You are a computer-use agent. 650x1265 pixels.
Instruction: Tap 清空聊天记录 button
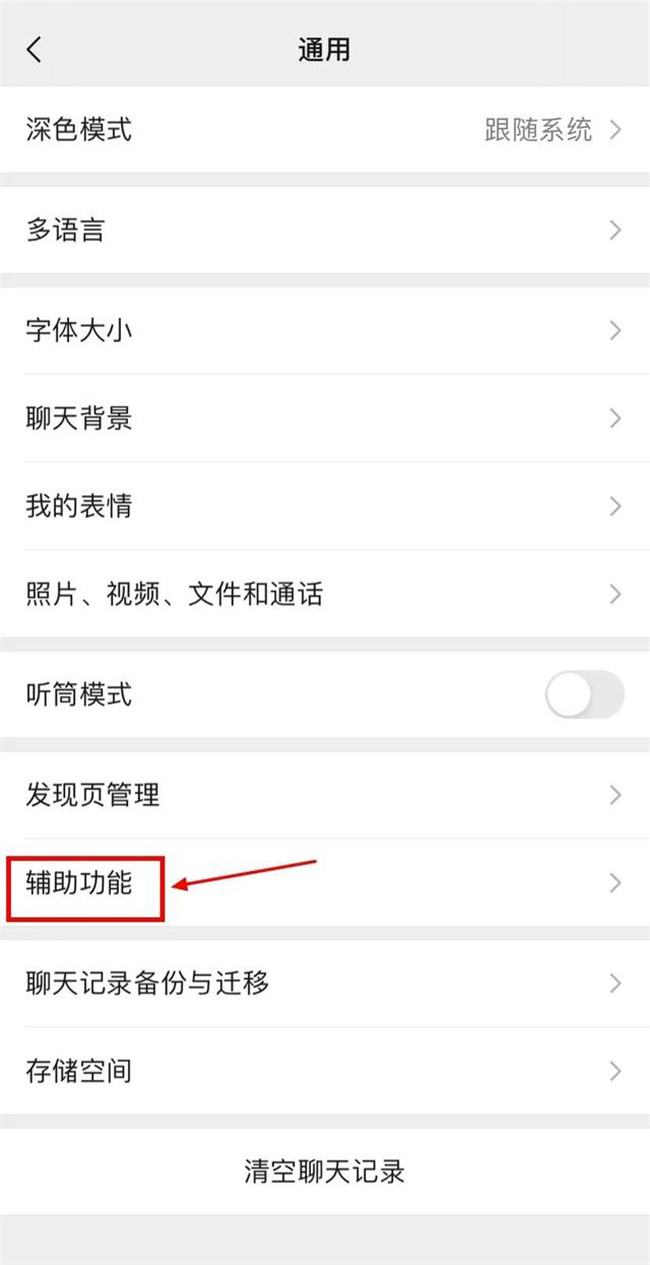[x=325, y=1172]
